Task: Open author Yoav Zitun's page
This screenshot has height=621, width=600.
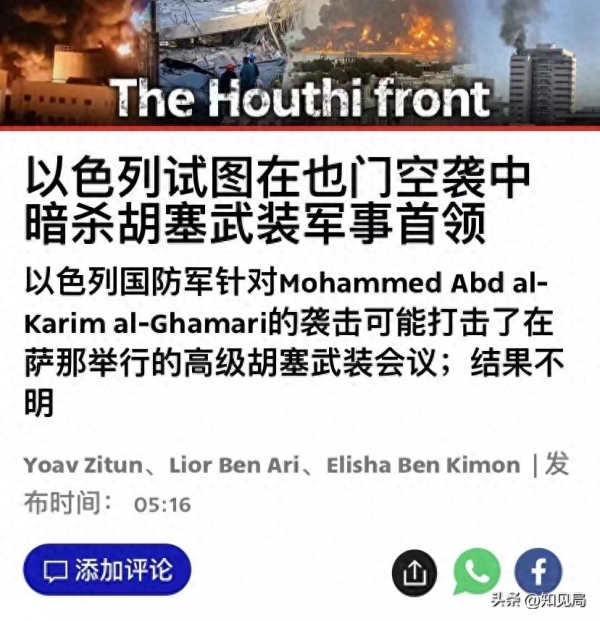Action: point(85,465)
